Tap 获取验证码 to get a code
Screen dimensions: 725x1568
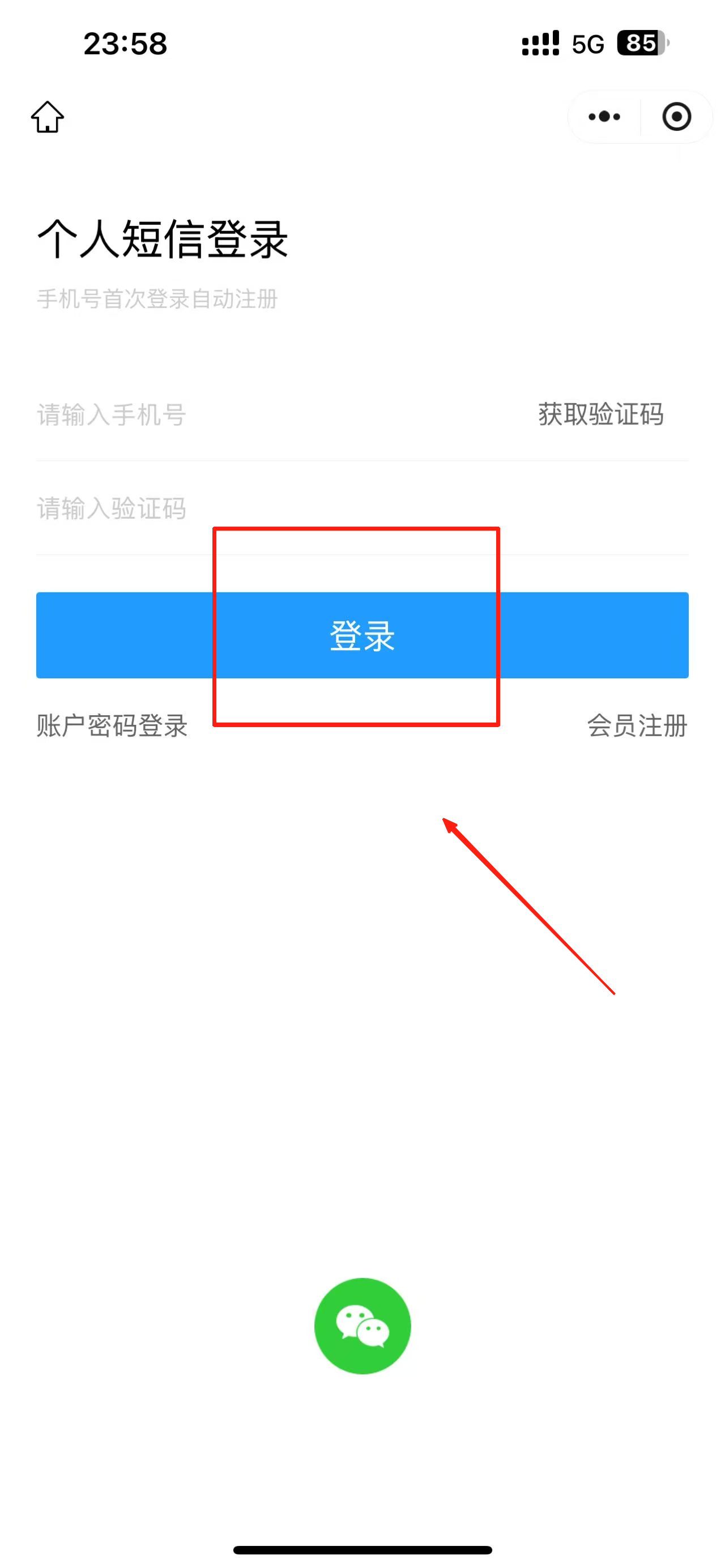pos(600,415)
